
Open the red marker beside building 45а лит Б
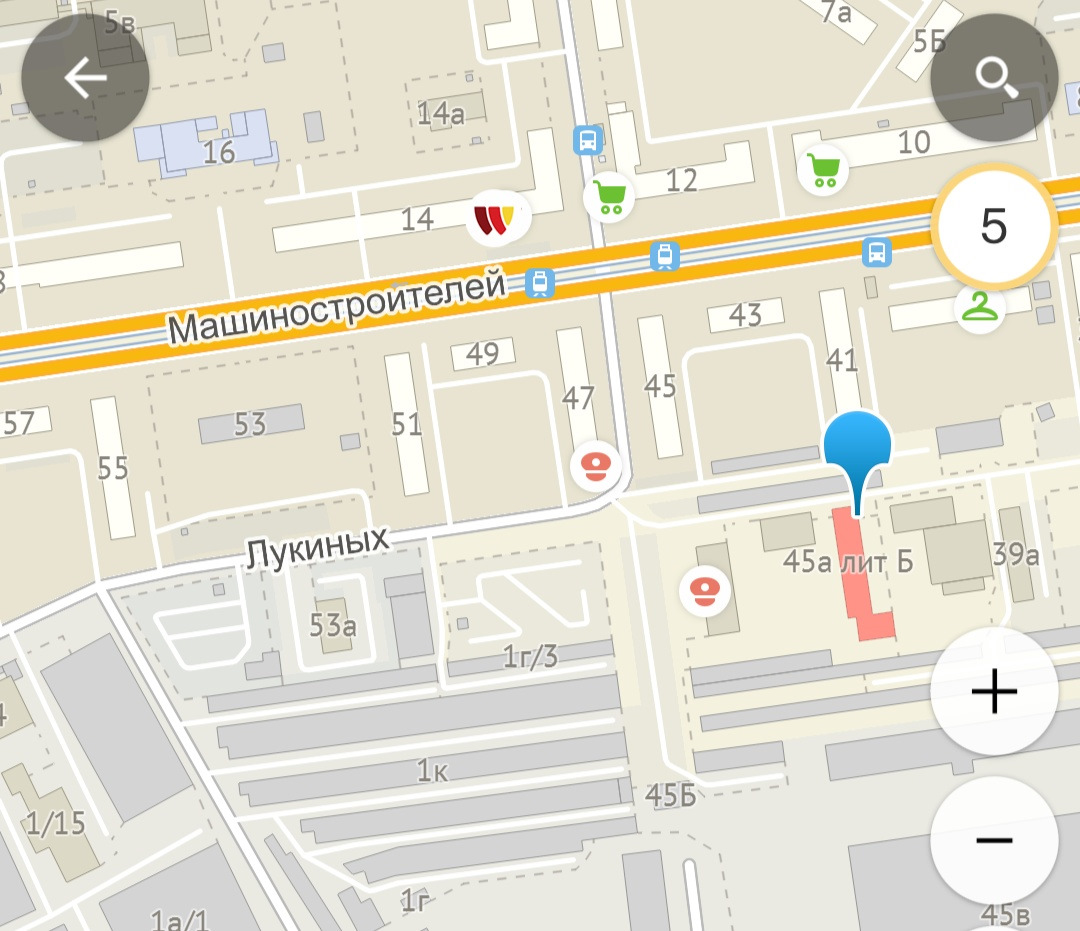coord(705,591)
